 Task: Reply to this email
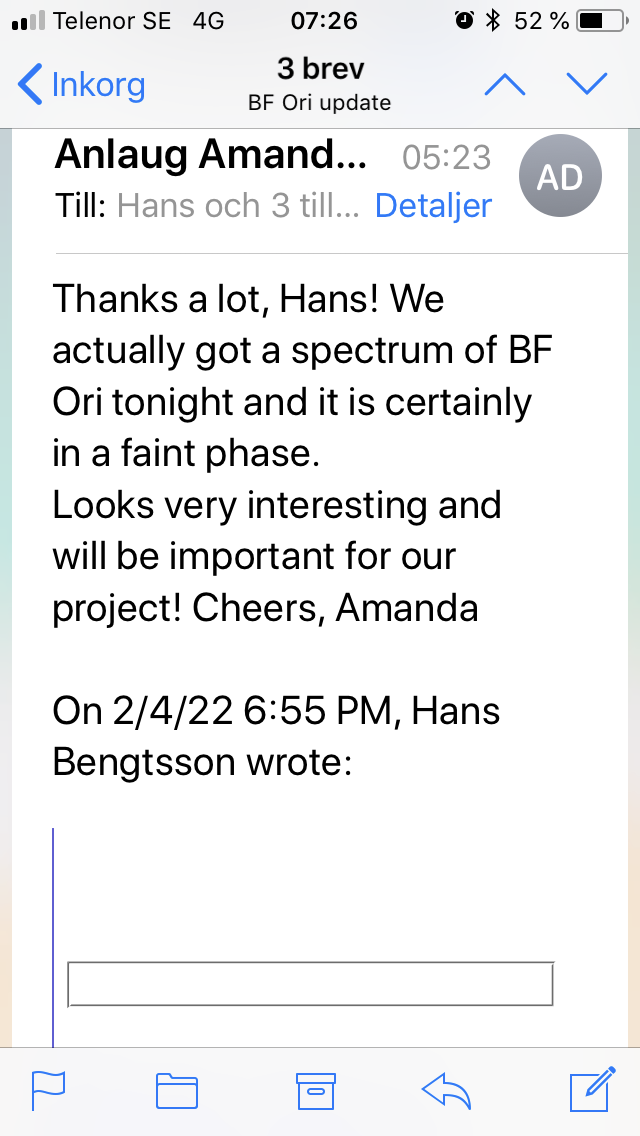click(x=446, y=1090)
